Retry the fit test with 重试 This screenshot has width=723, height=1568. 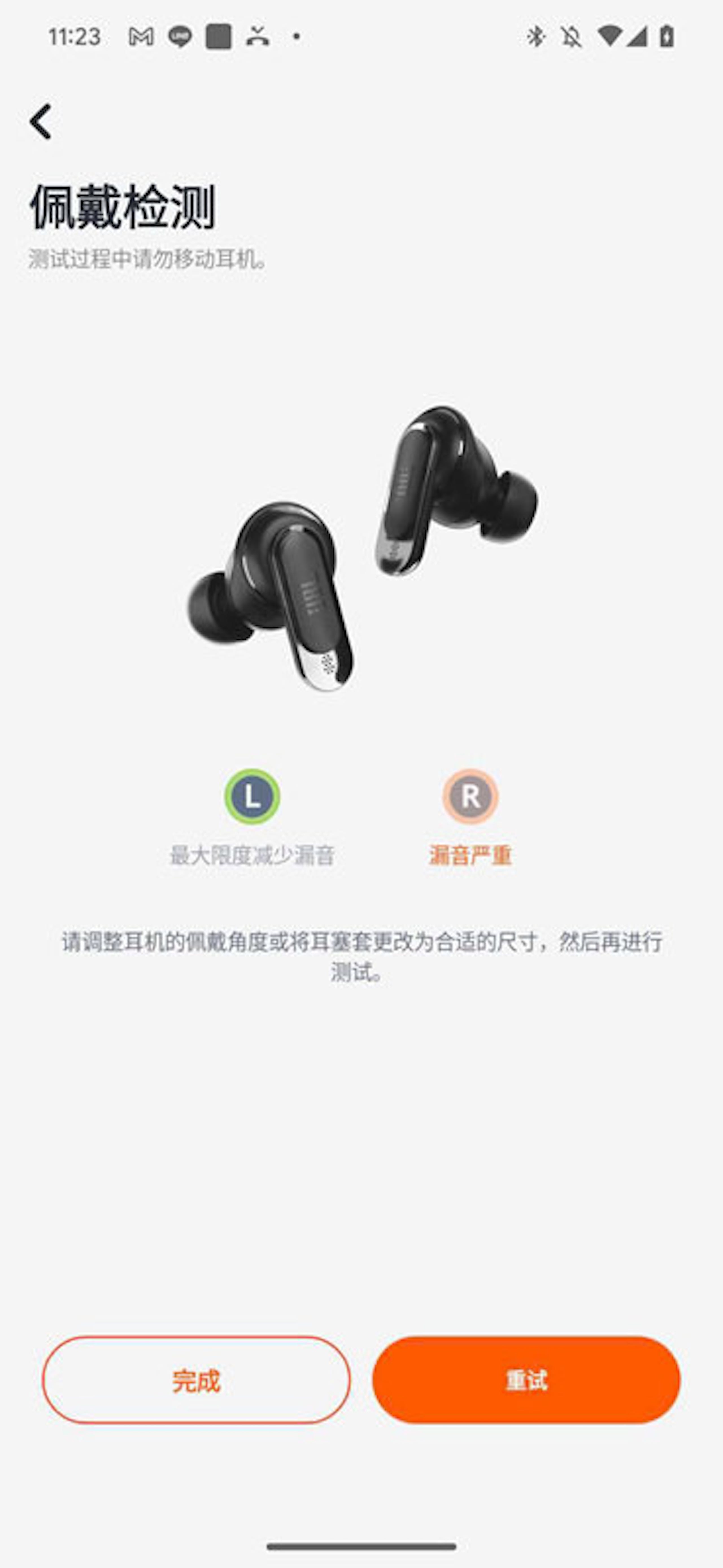(x=526, y=1380)
